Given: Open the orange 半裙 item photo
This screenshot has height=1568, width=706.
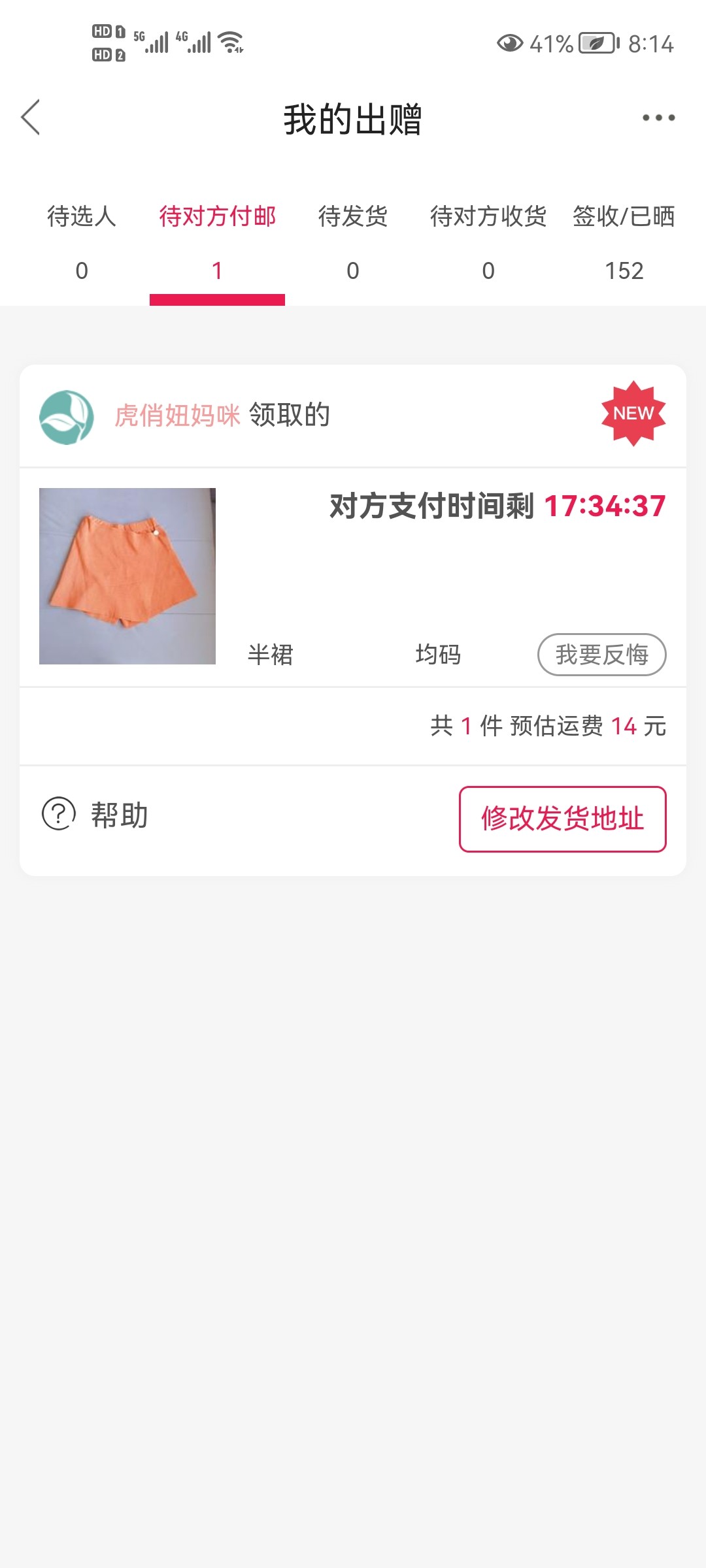Looking at the screenshot, I should tap(127, 576).
